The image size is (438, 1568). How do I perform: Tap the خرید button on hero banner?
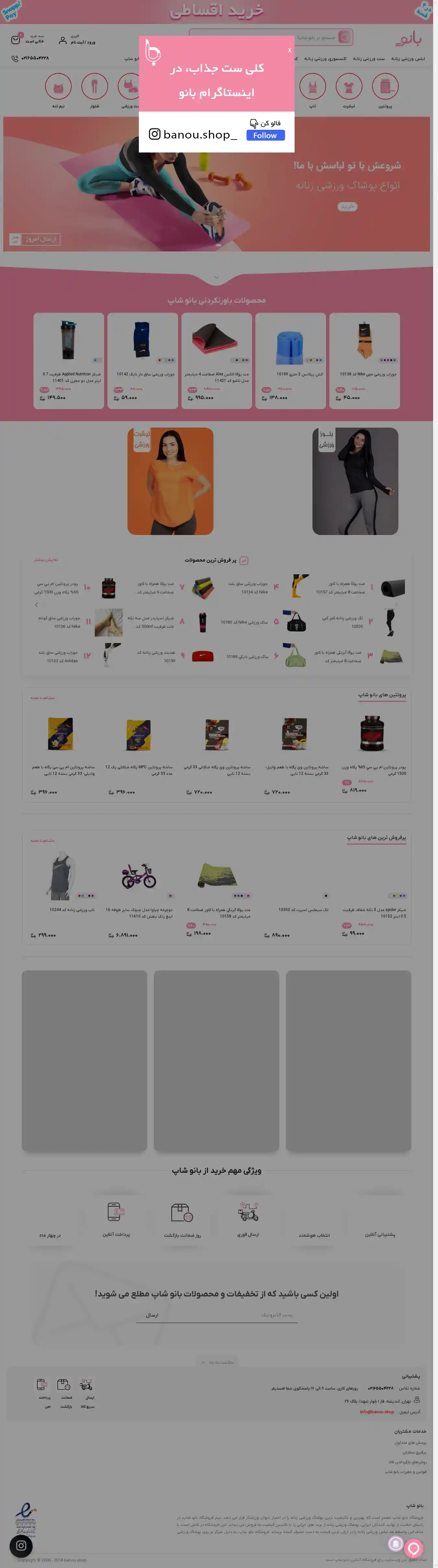(x=347, y=207)
